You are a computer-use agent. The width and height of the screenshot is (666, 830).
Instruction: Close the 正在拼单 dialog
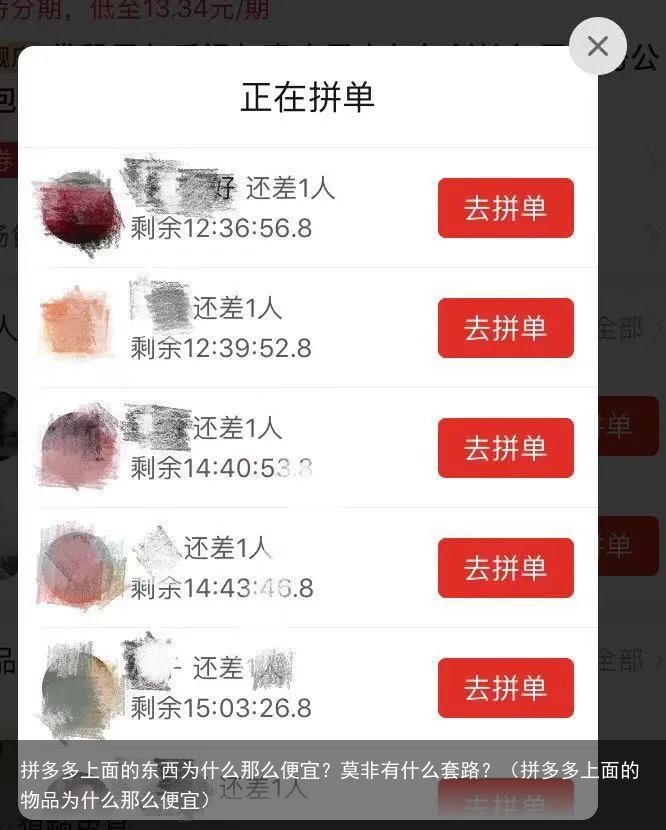coord(597,46)
